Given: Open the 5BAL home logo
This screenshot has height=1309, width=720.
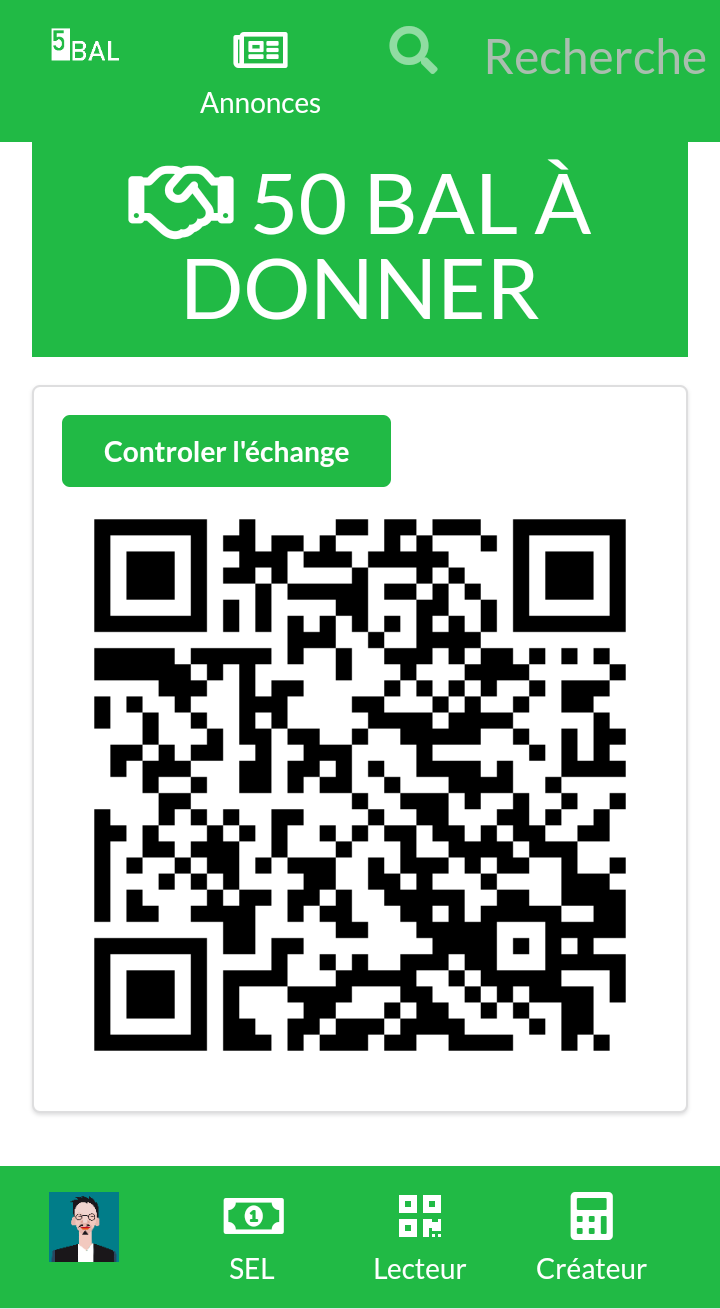Looking at the screenshot, I should 85,46.
